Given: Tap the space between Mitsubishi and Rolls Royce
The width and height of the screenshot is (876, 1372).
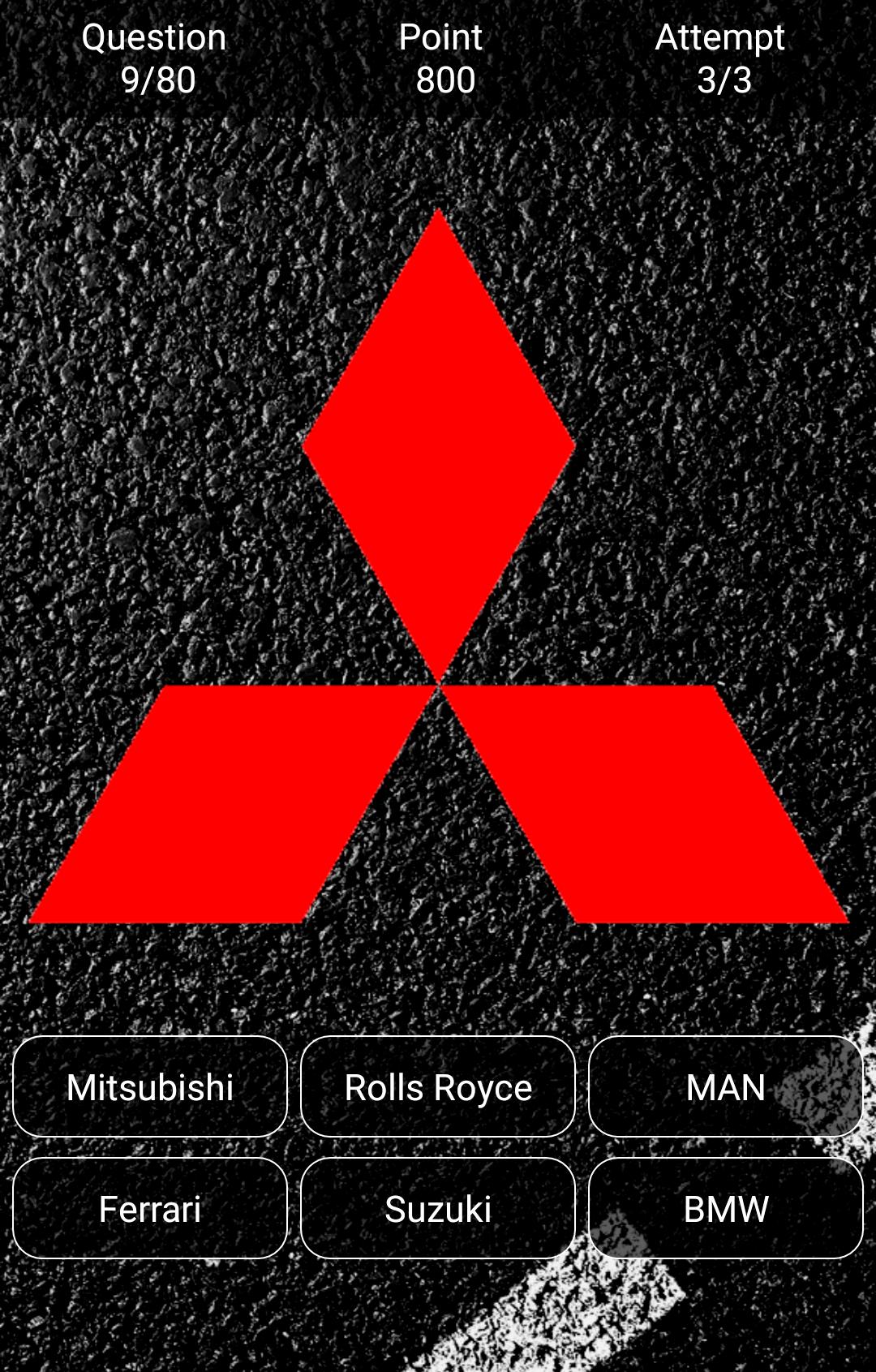Looking at the screenshot, I should [x=294, y=1087].
